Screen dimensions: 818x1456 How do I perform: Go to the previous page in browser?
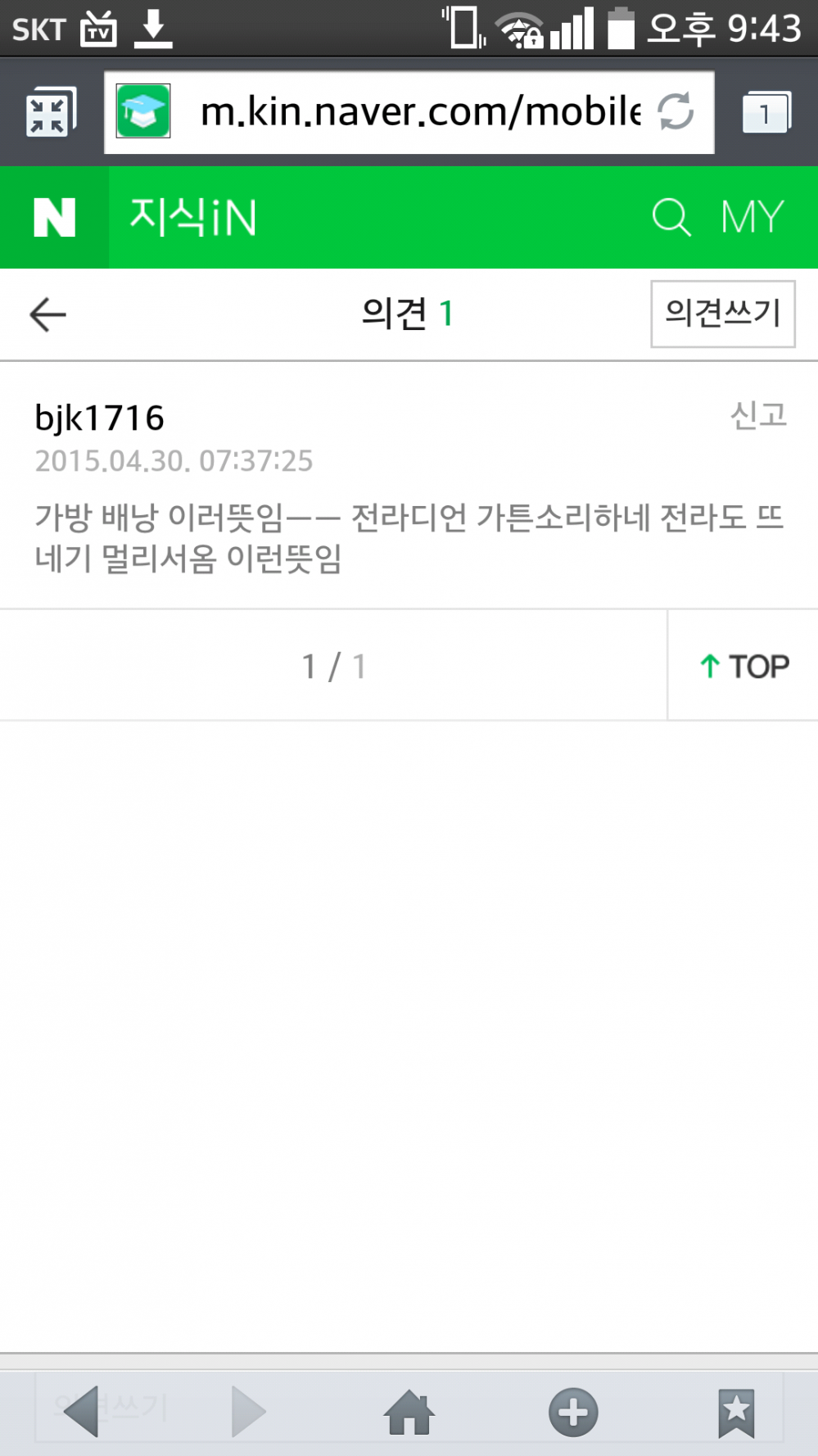(82, 1411)
